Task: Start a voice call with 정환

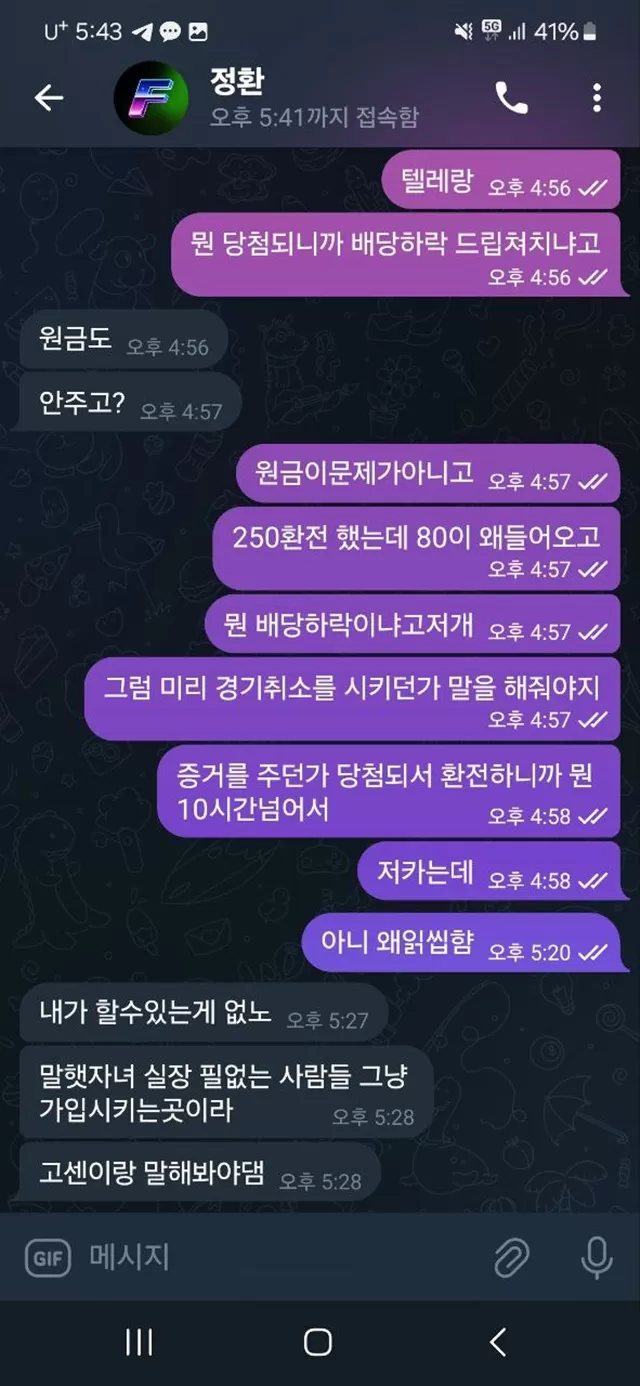Action: [511, 97]
